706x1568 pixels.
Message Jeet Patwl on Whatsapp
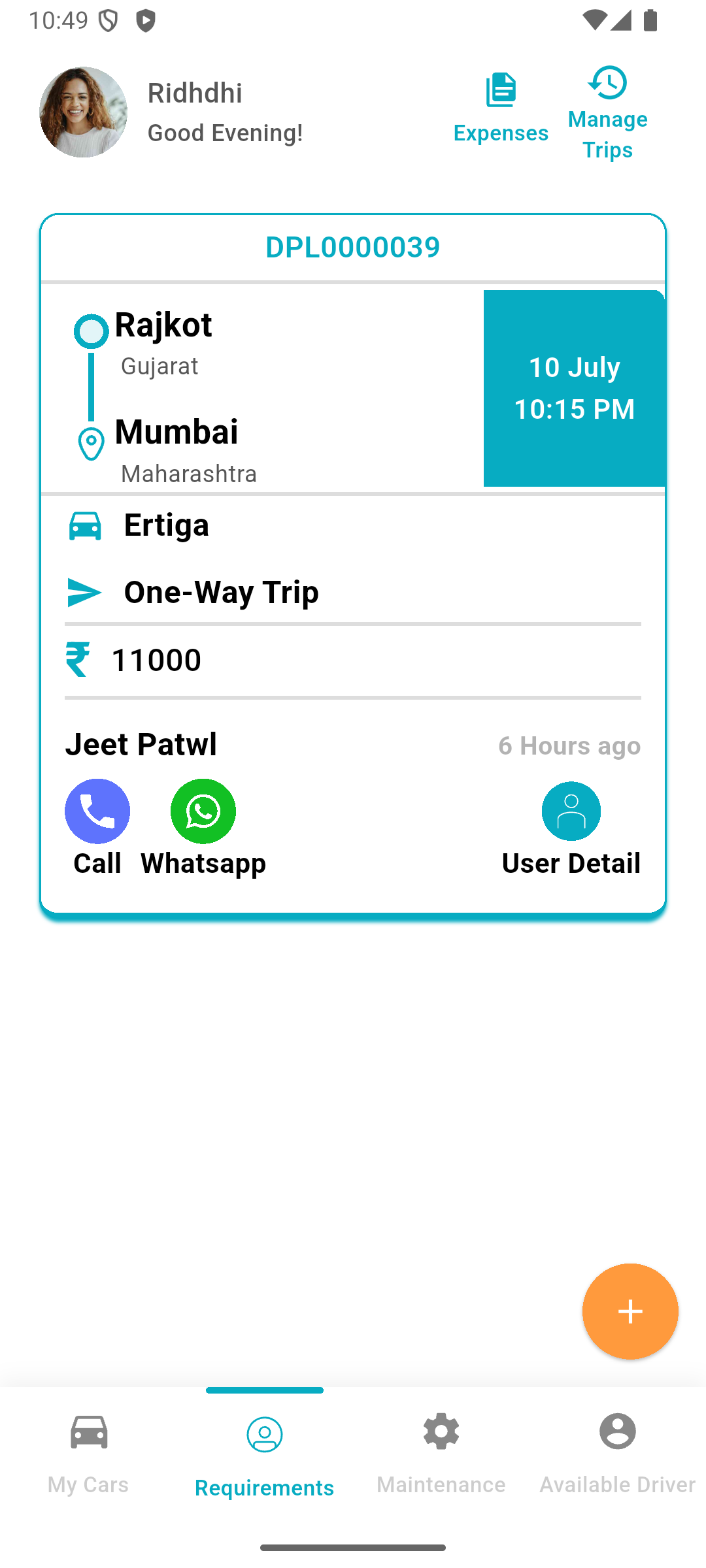(203, 811)
